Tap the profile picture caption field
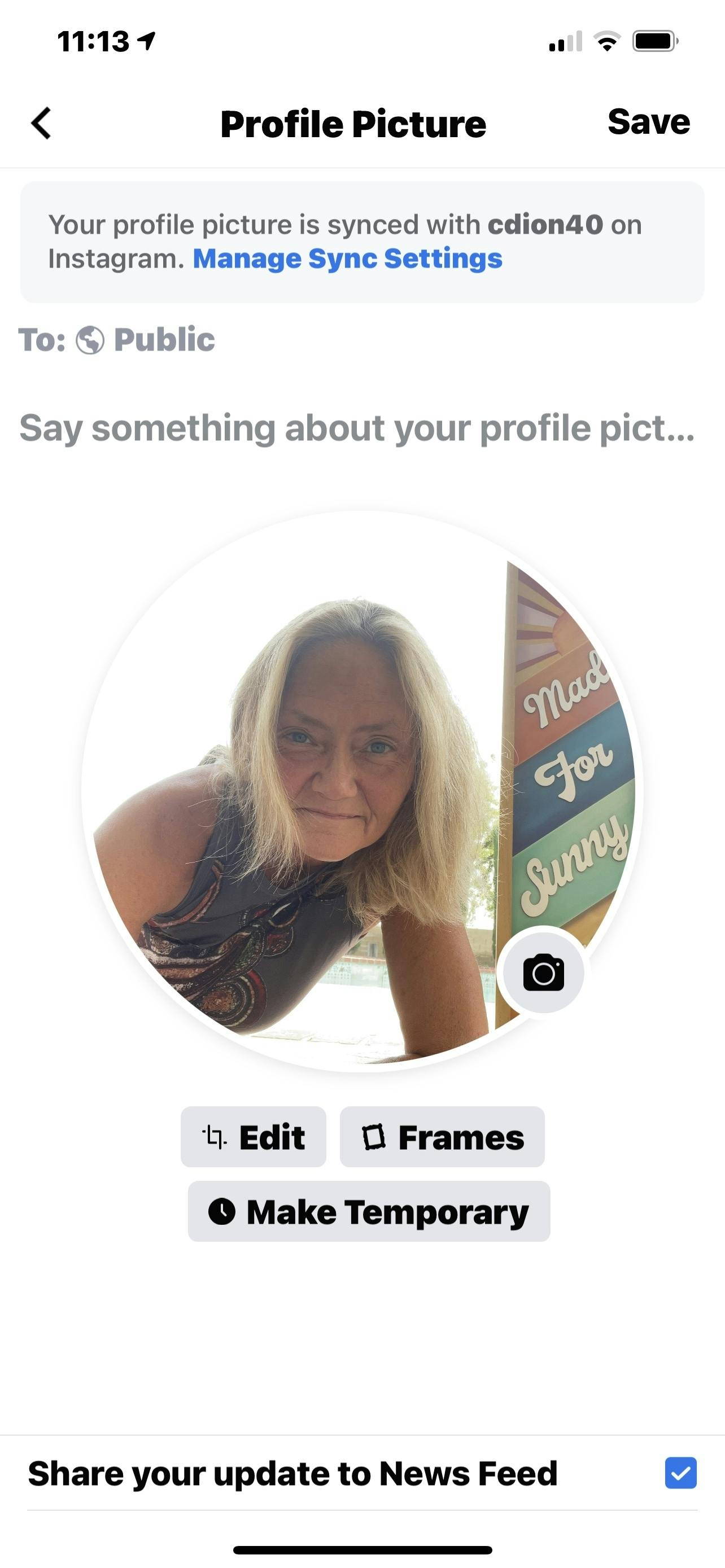The image size is (725, 1568). (x=357, y=428)
